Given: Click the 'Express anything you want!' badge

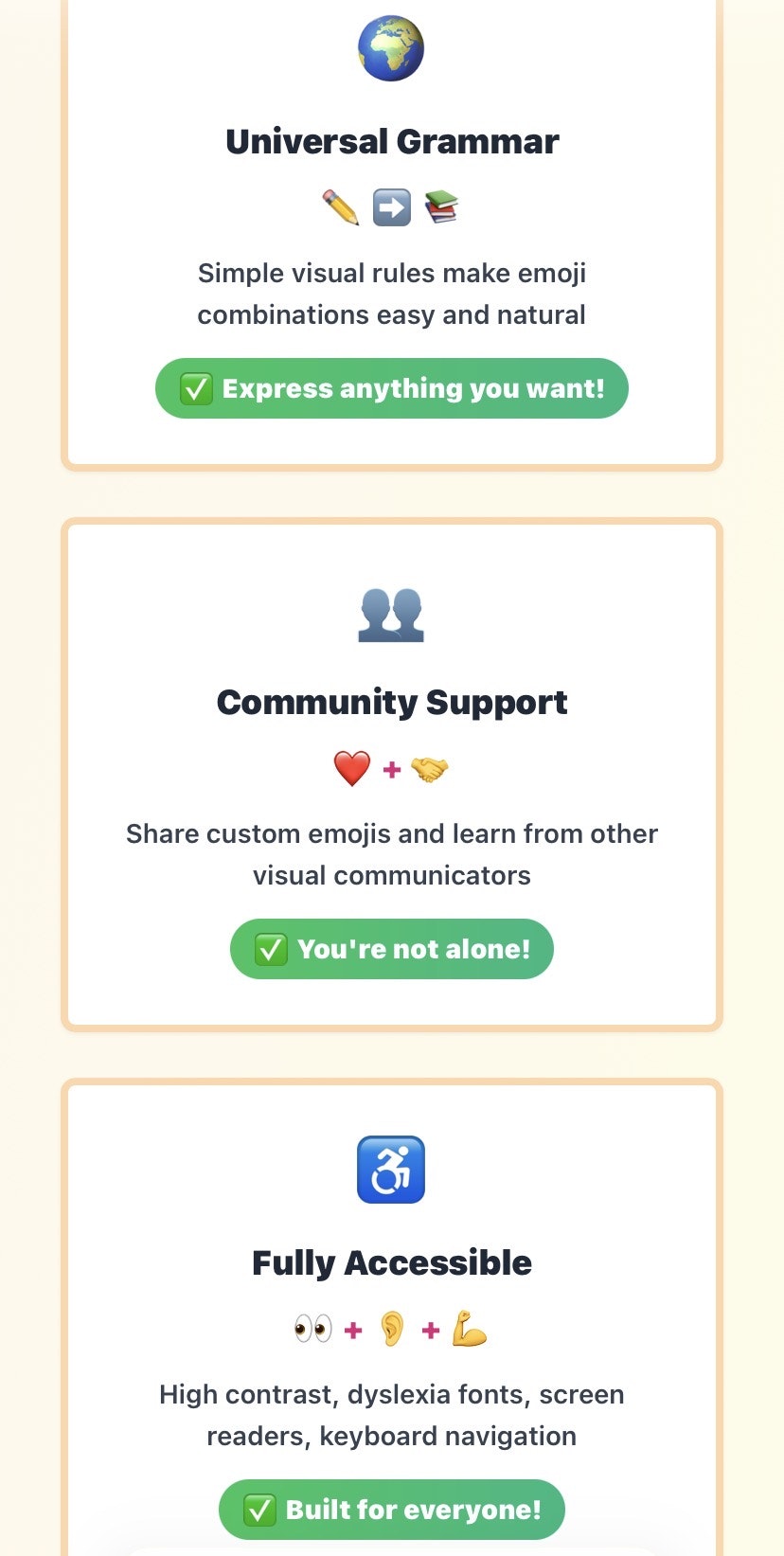Looking at the screenshot, I should (x=392, y=388).
